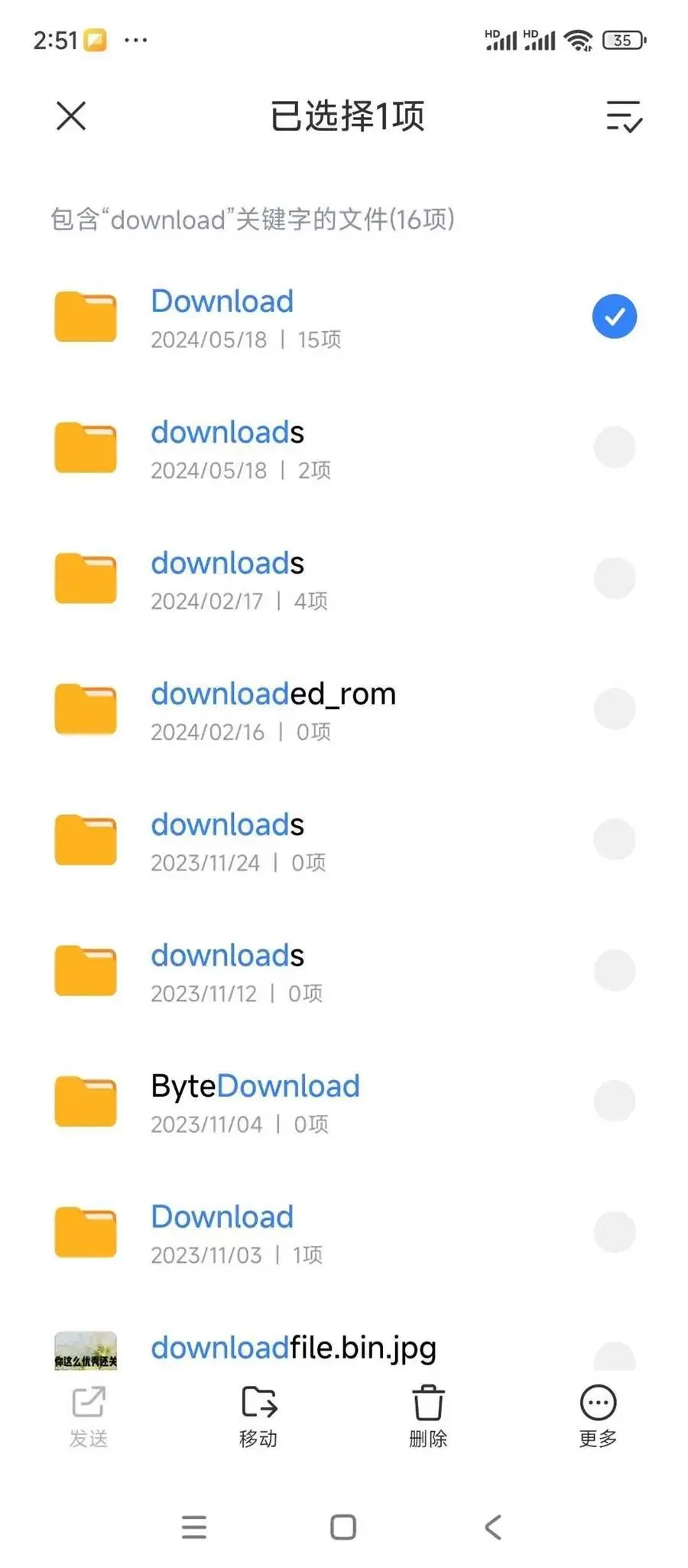Select the downloaded_rom folder
Screen dimensions: 688x1568
614,709
